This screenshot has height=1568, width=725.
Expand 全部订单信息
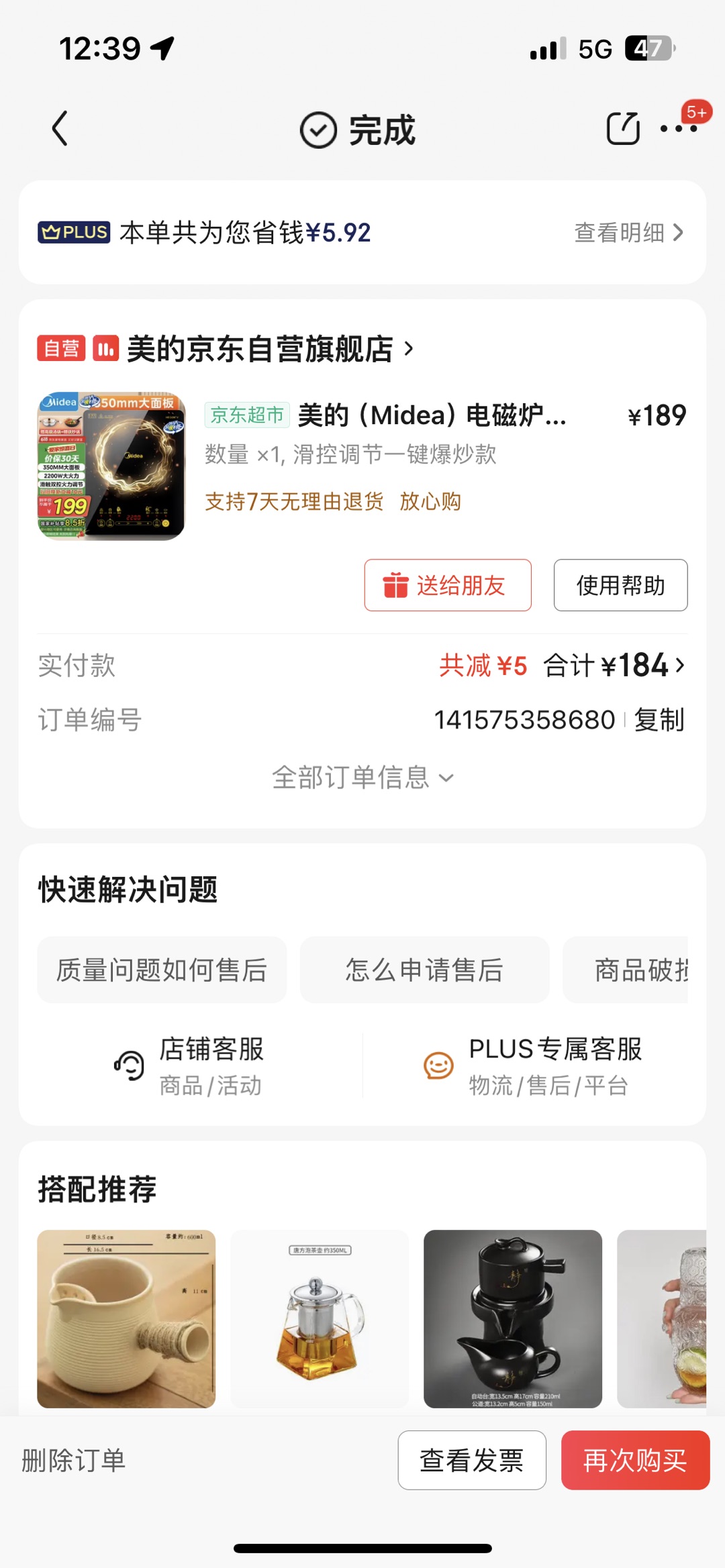[x=362, y=778]
